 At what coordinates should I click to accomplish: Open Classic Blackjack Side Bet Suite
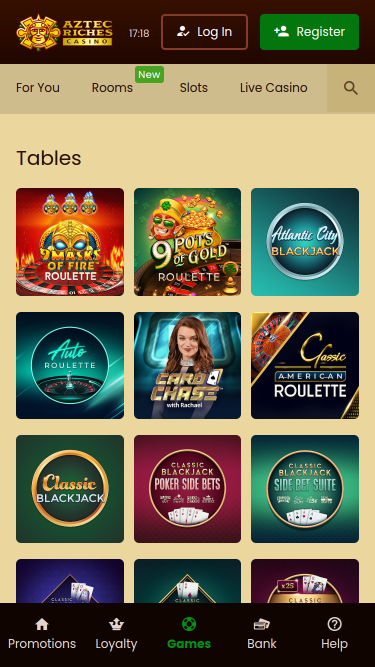pos(305,489)
